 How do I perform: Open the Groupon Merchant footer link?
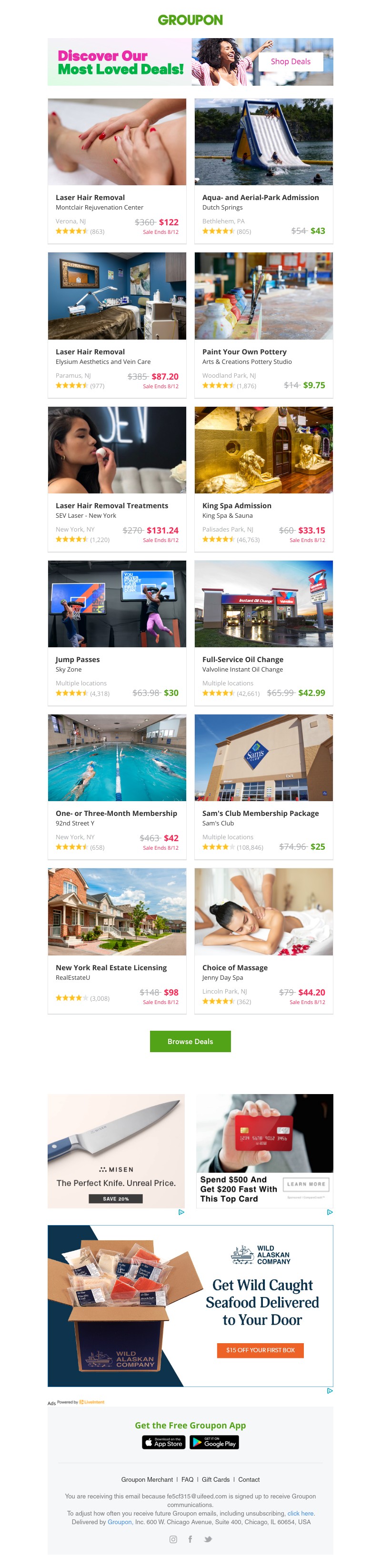tap(147, 1480)
